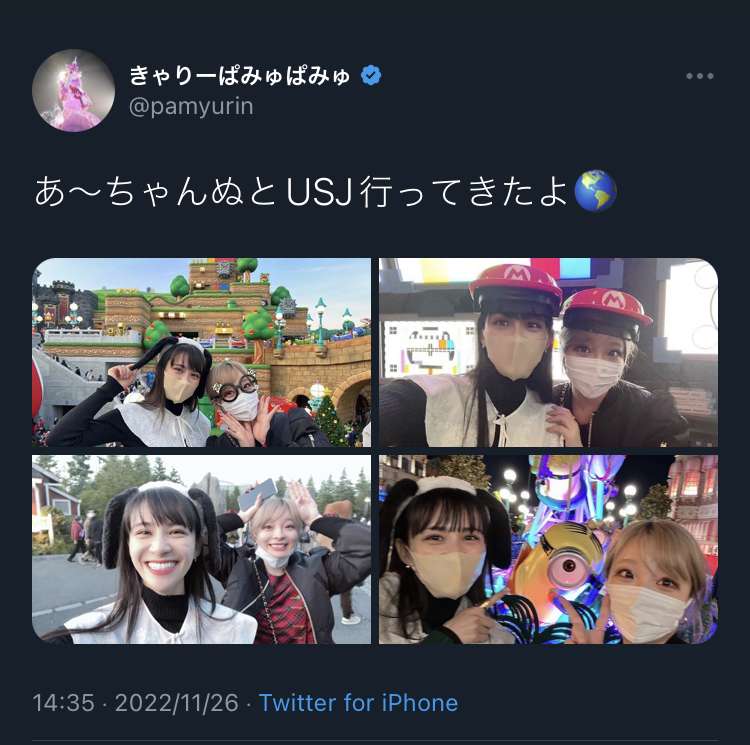Open the tweet's three-dot overflow menu
Screen dimensions: 750x745
(x=699, y=77)
